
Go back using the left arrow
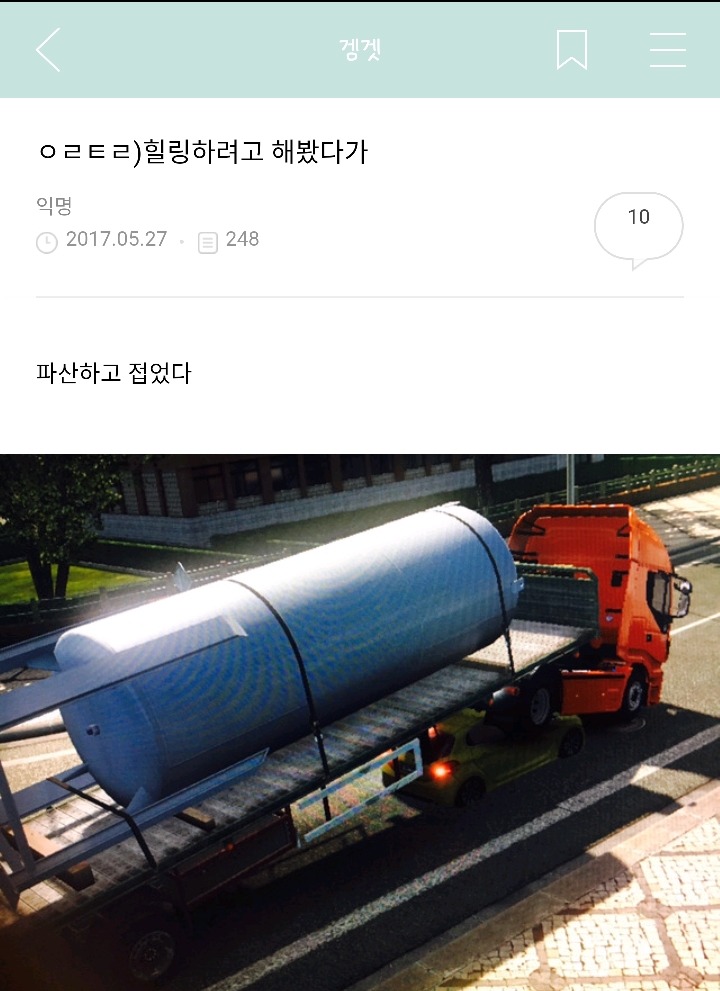pyautogui.click(x=48, y=50)
